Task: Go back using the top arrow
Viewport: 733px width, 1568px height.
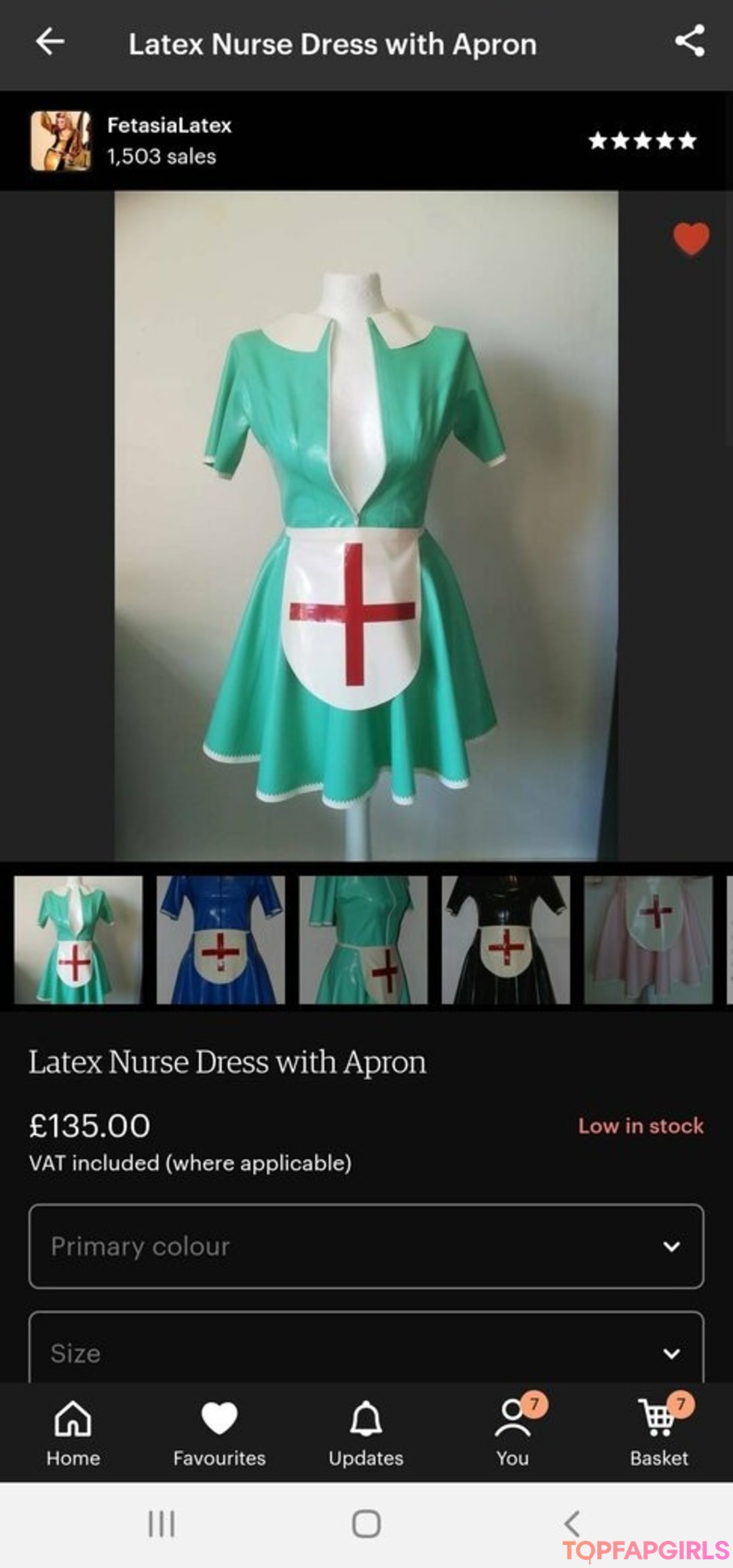Action: pyautogui.click(x=50, y=42)
